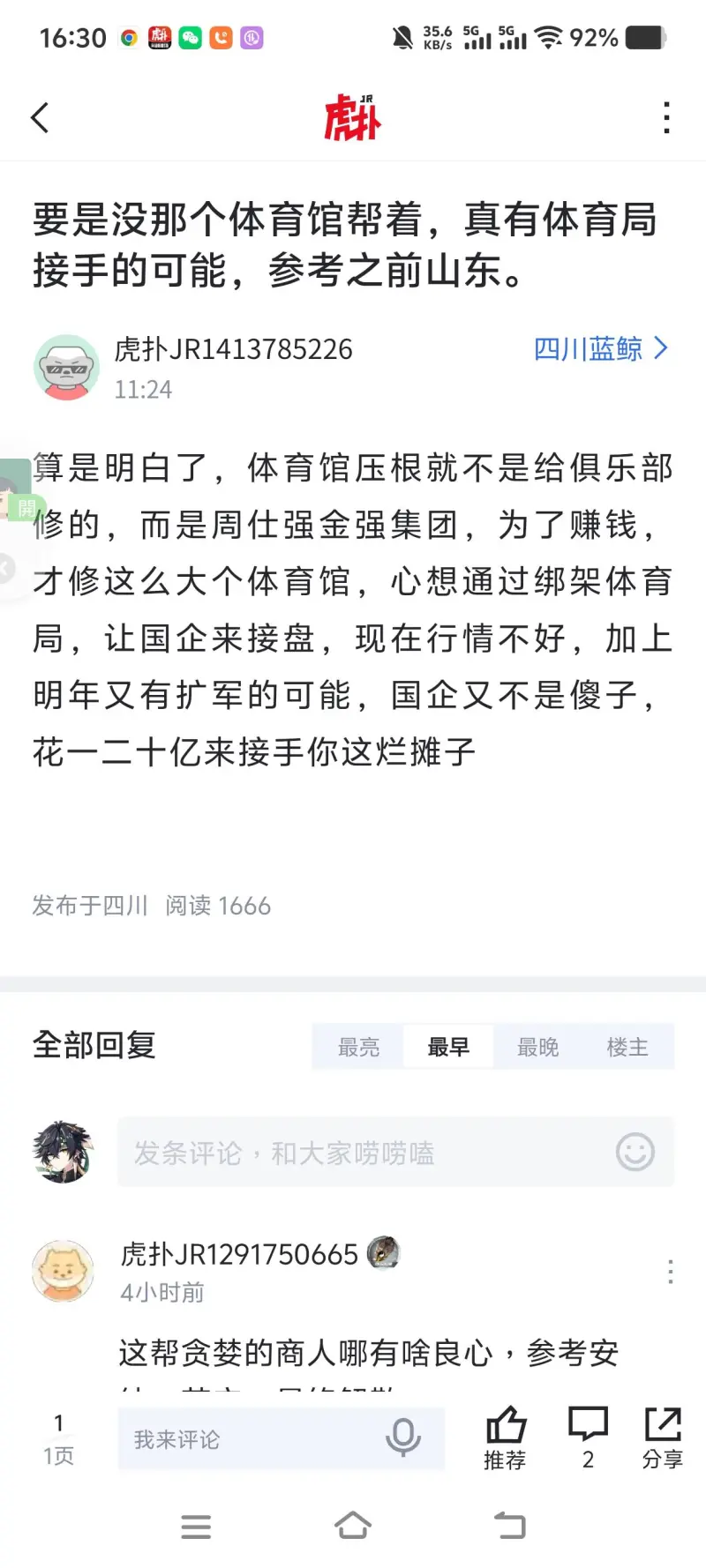Share this post via 分享
The width and height of the screenshot is (706, 1568).
click(662, 1438)
